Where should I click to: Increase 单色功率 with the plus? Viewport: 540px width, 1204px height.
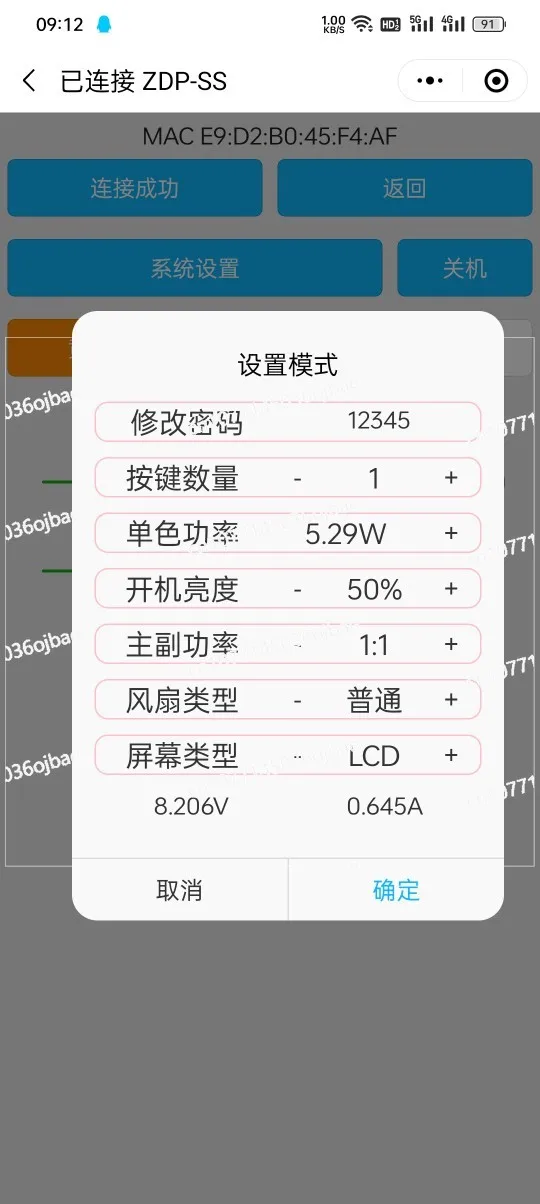point(451,533)
